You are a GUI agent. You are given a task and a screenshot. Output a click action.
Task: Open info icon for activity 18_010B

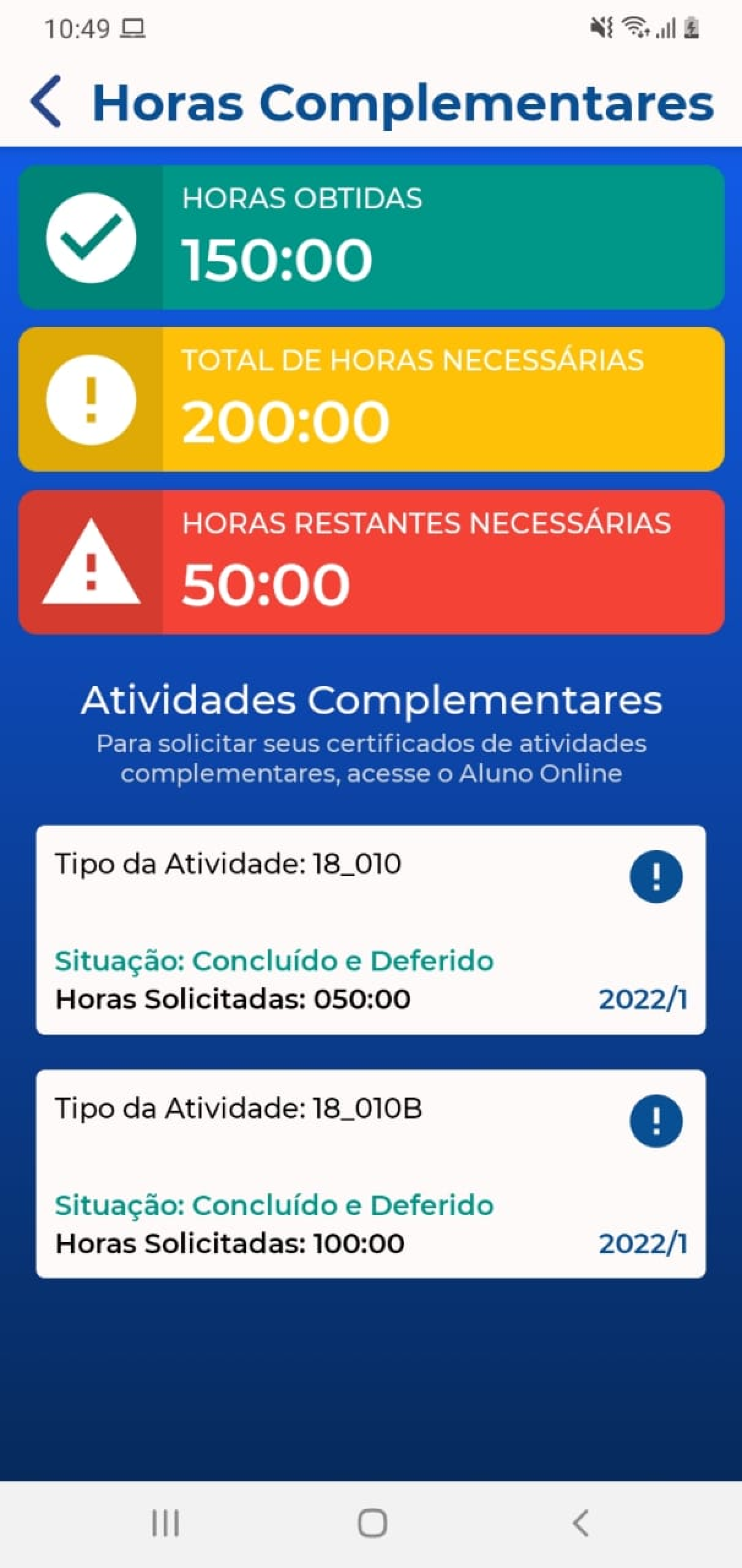click(x=656, y=1121)
